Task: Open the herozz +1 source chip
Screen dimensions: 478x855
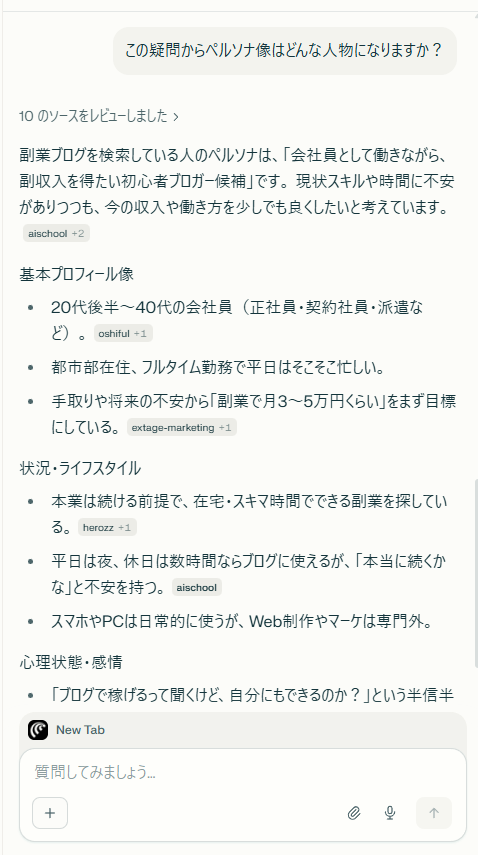Action: (107, 527)
